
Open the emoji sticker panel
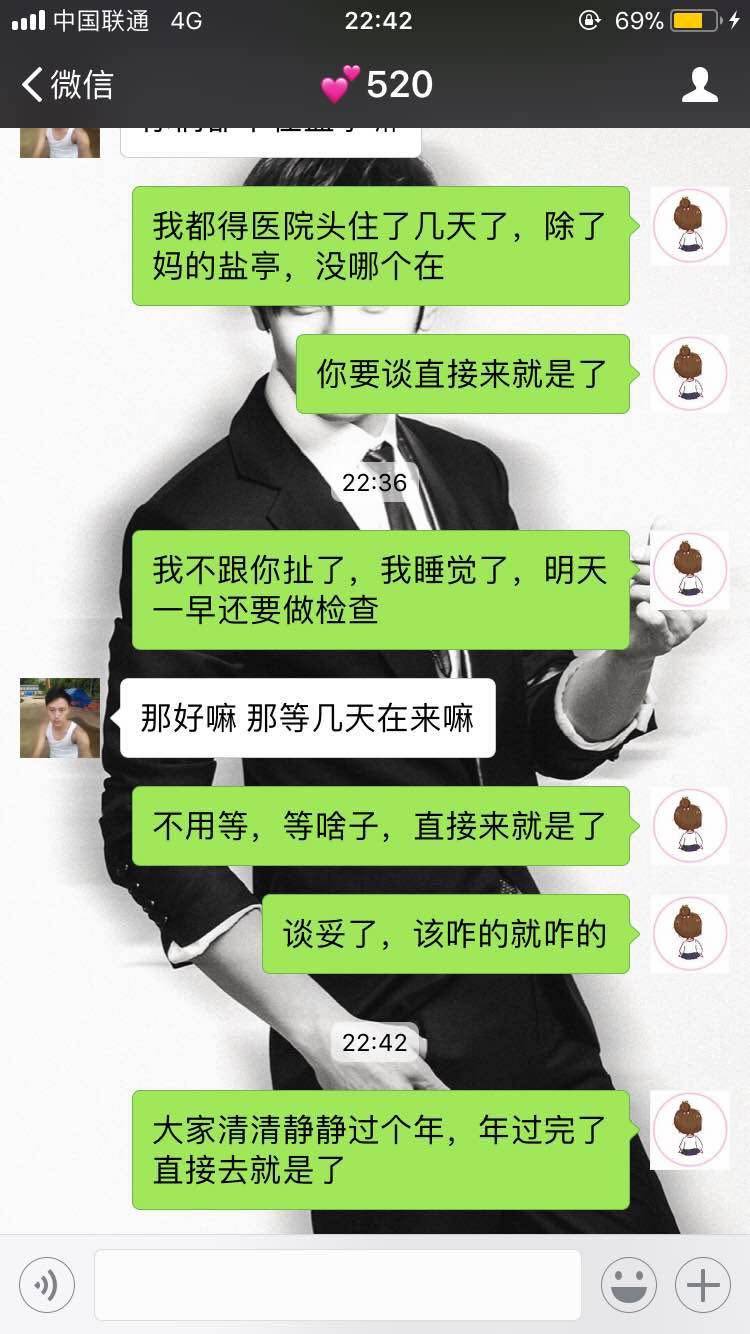629,1285
